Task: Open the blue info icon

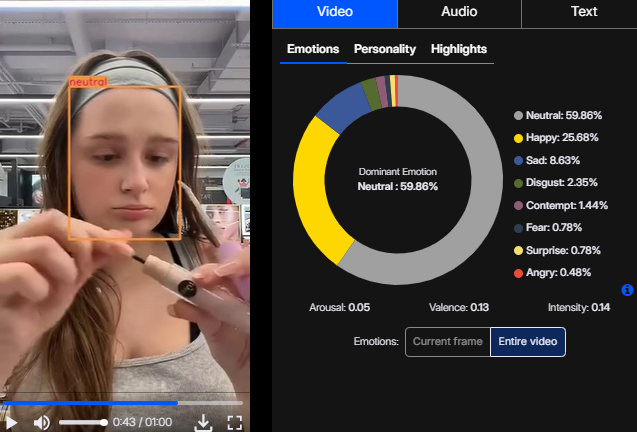Action: point(627,290)
